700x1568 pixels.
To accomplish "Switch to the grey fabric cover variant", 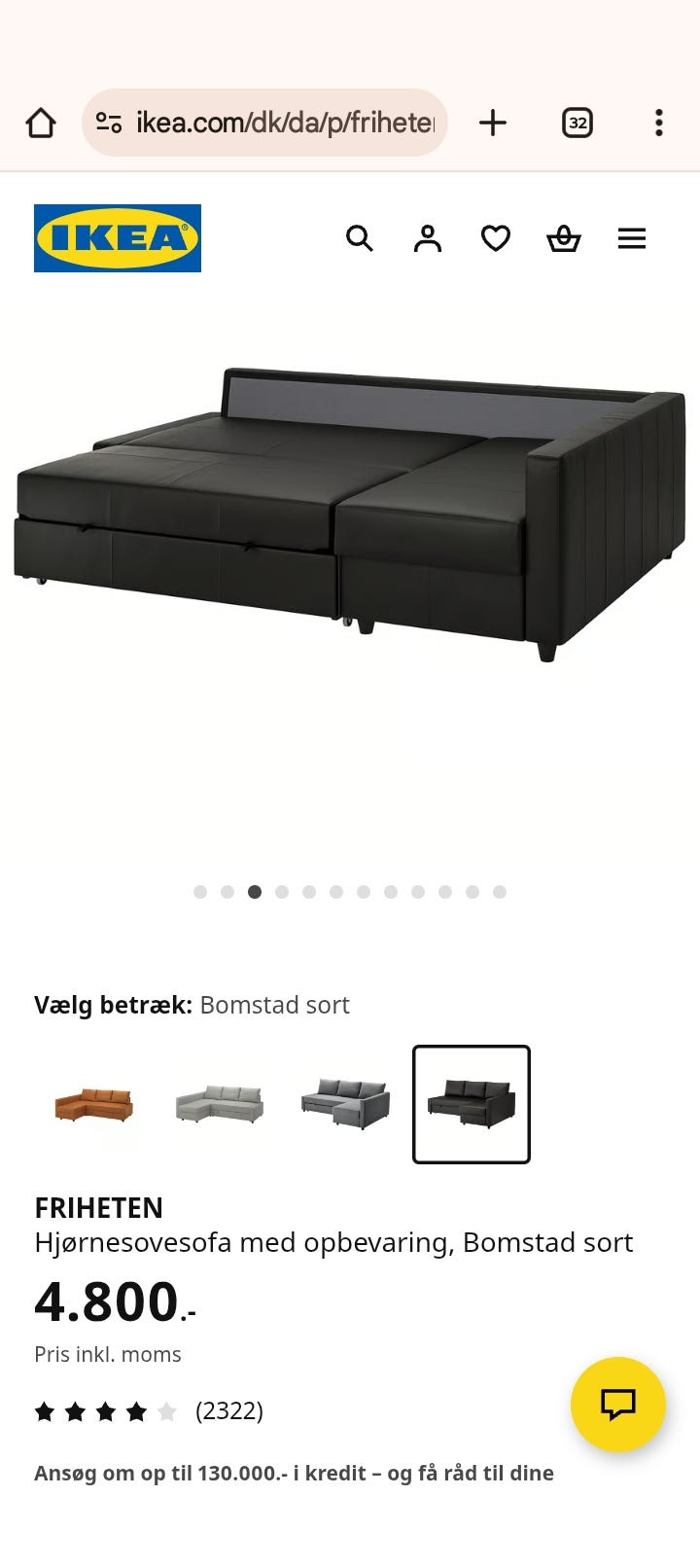I will tap(344, 1104).
